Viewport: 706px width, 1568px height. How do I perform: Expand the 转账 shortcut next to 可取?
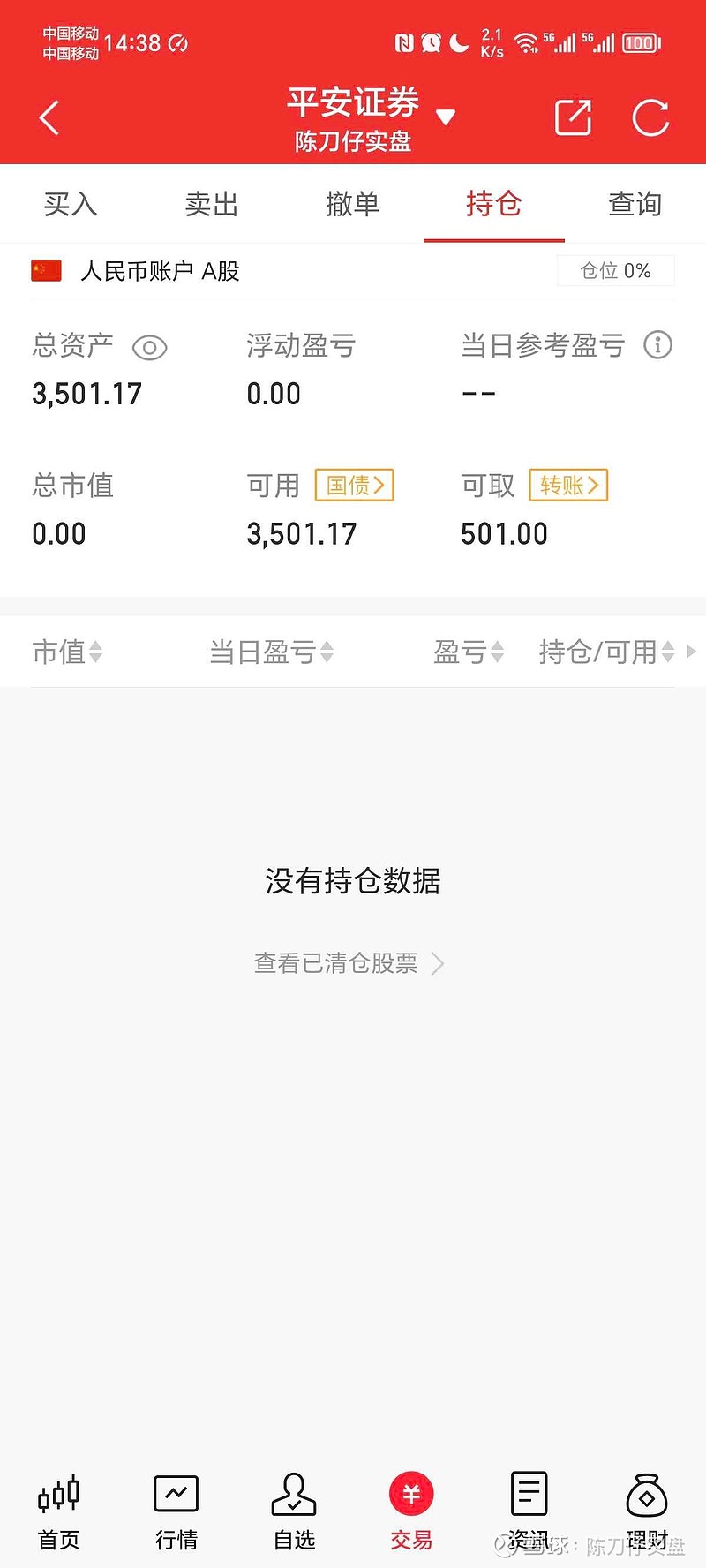567,486
